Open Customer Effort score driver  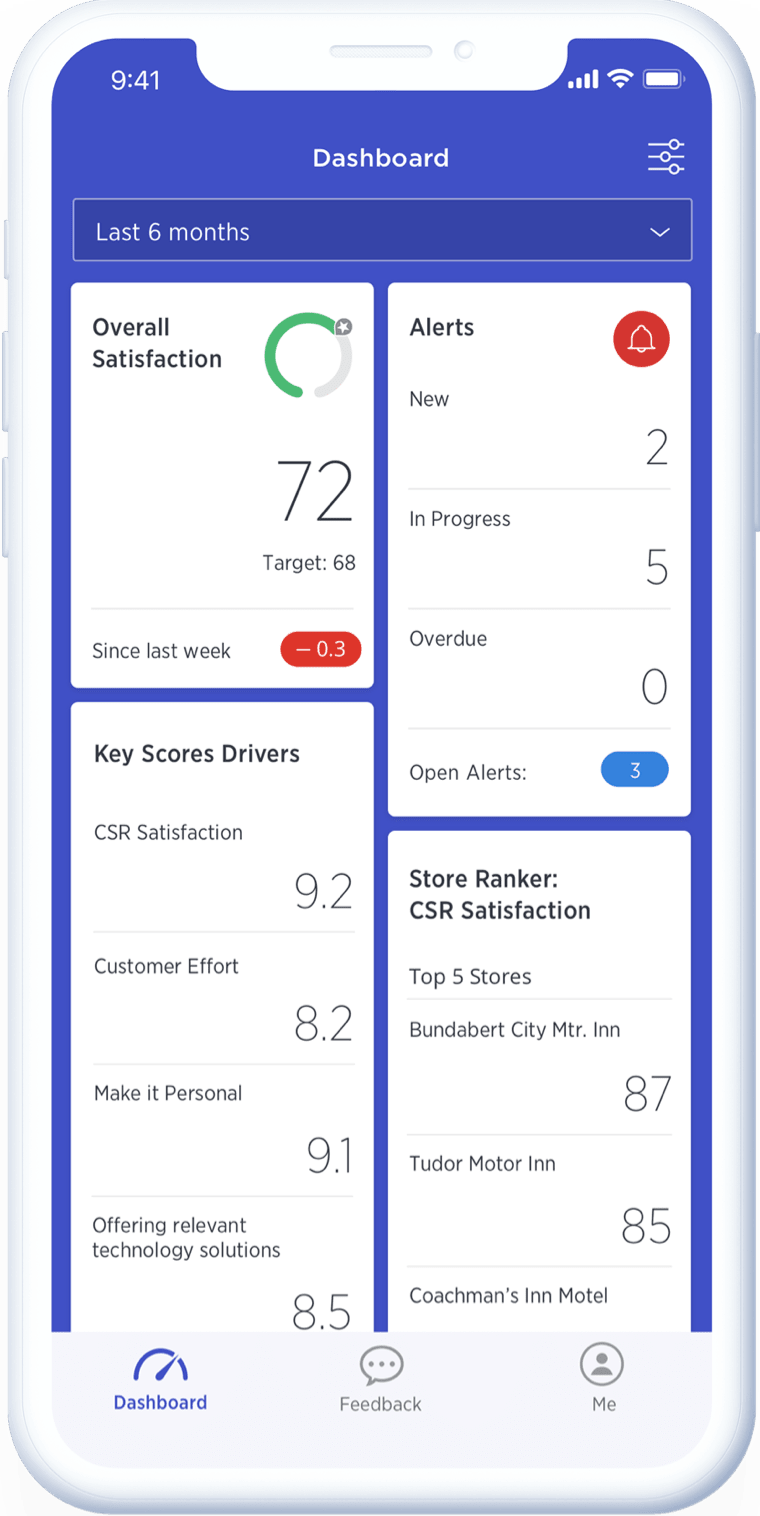click(222, 1000)
